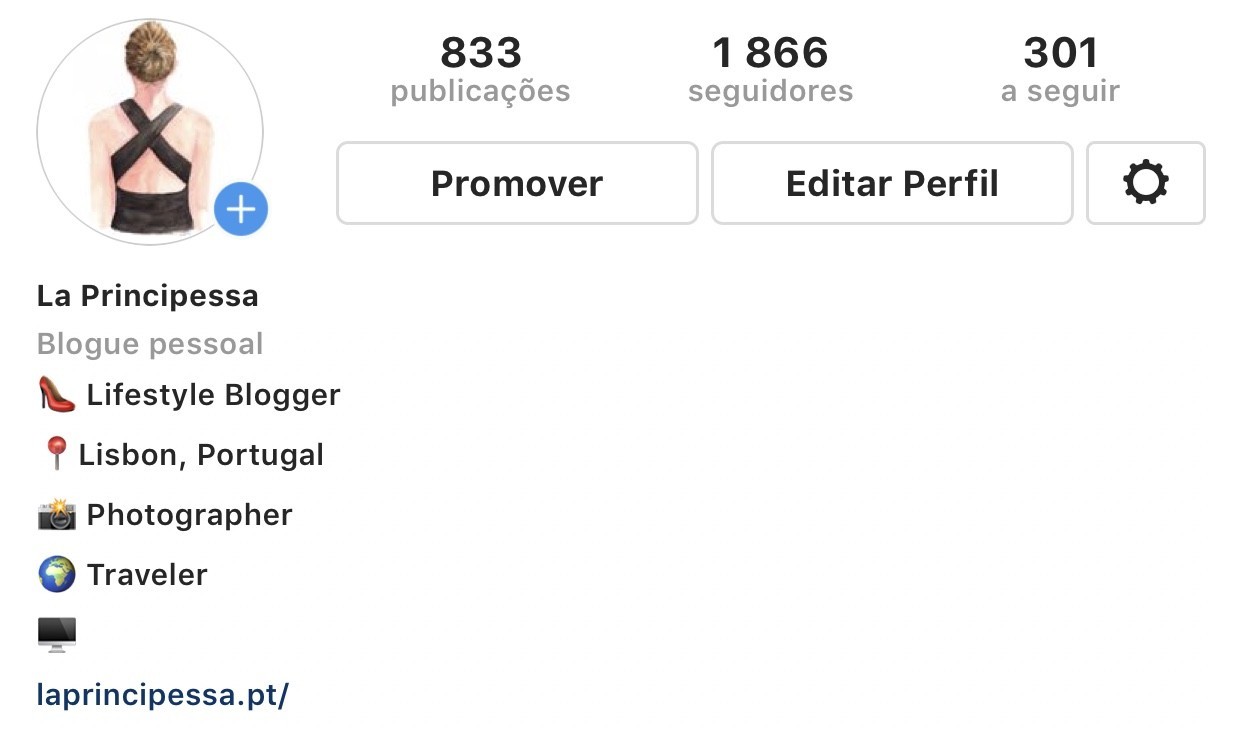Open the laprincipessa.pt link

click(x=162, y=694)
